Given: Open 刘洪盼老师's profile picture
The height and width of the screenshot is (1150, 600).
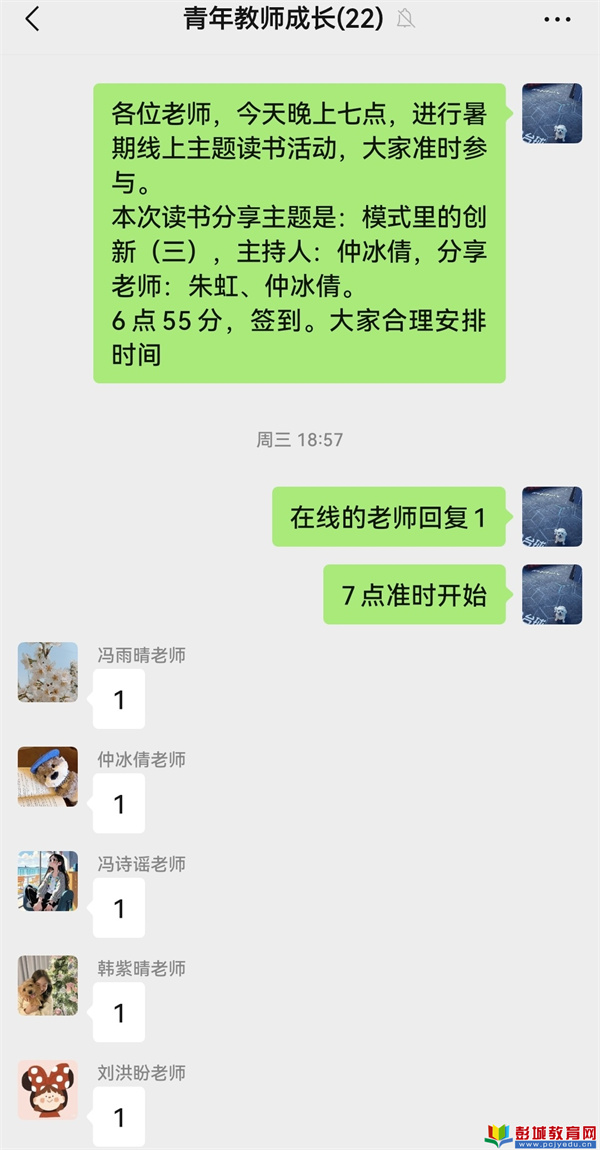Looking at the screenshot, I should click(x=48, y=1090).
